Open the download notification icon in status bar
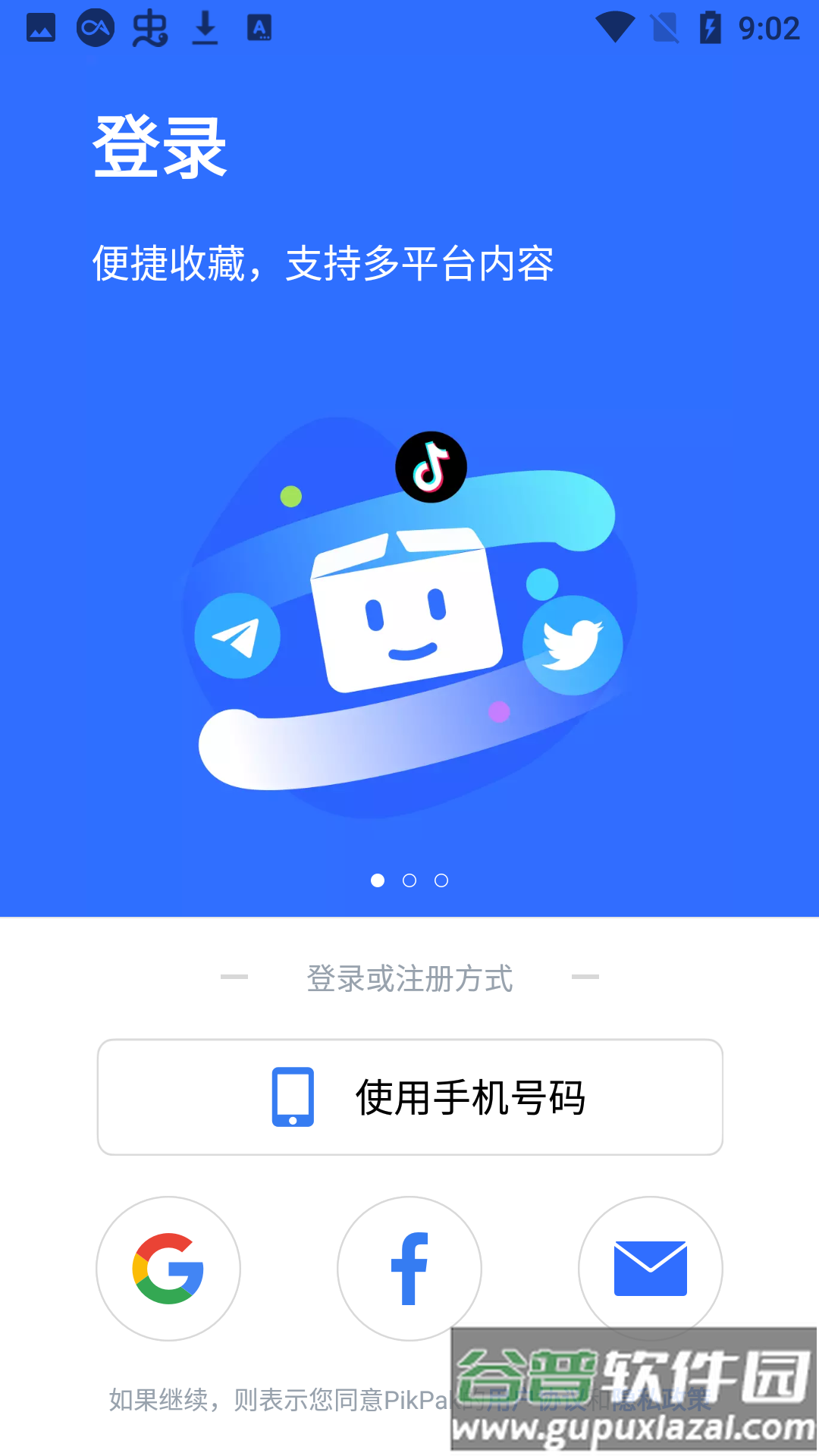The width and height of the screenshot is (819, 1456). 206,27
